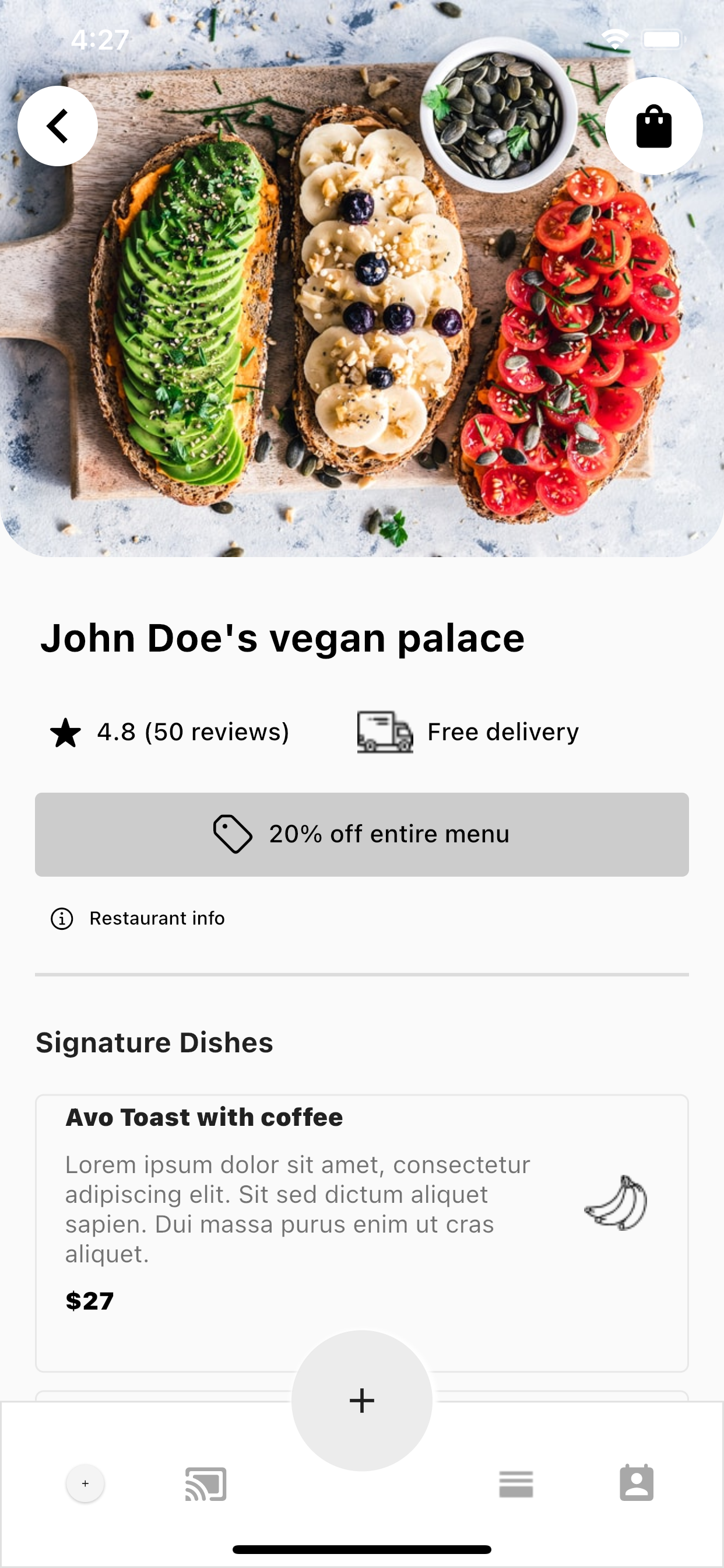724x1568 pixels.
Task: Tap the large center plus button
Action: point(362,1400)
